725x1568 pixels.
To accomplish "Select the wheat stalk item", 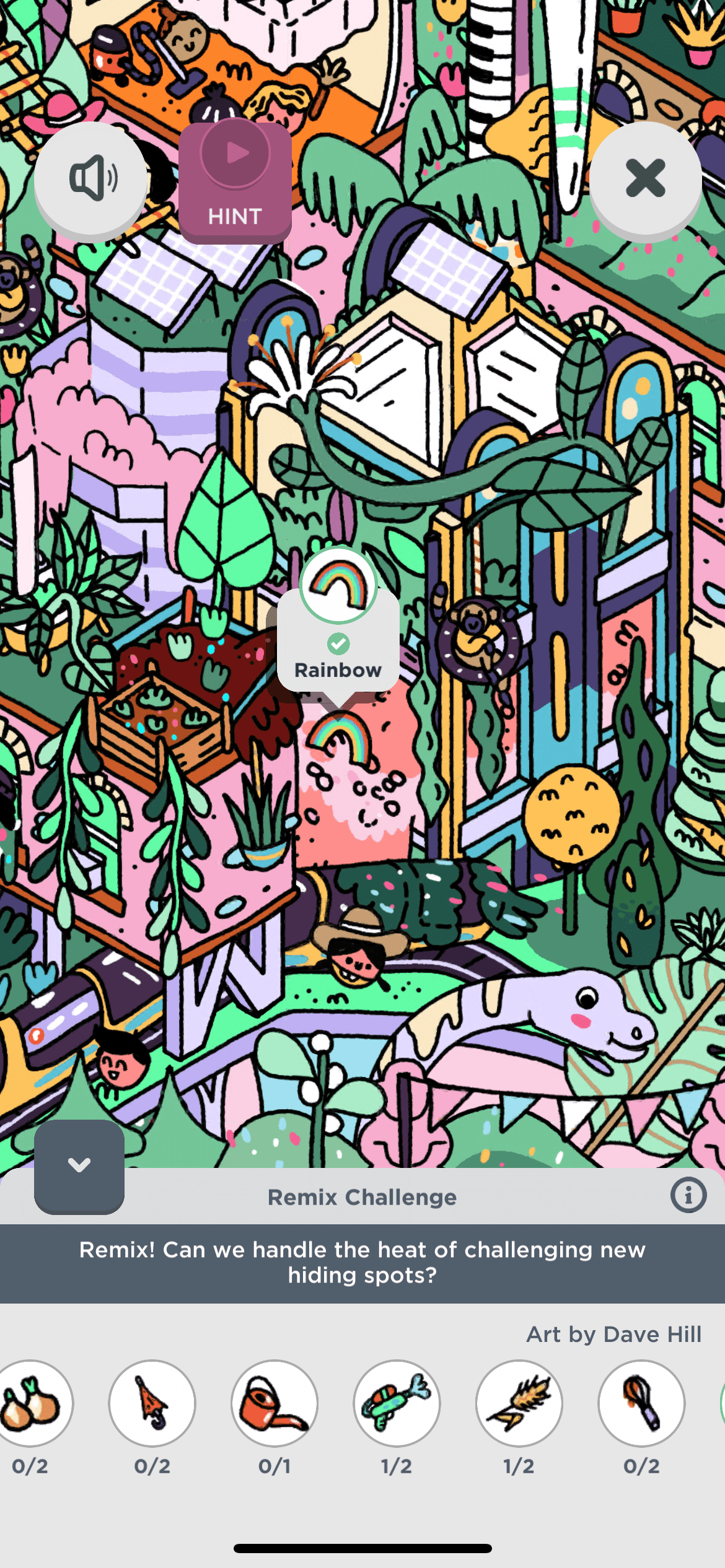I will 519,1402.
